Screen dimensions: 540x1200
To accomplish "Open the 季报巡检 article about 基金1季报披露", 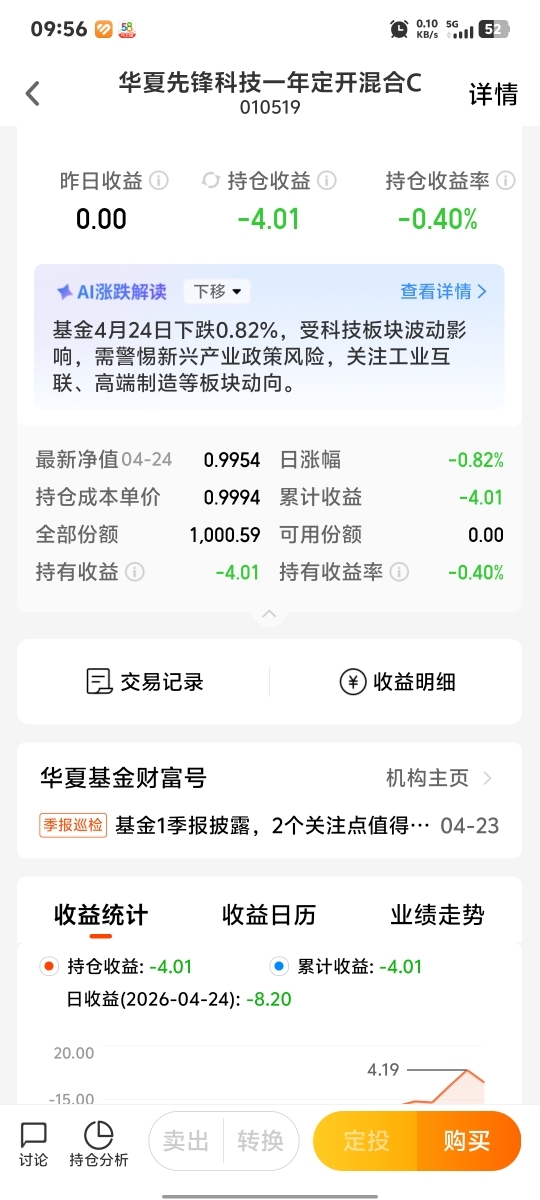I will 269,826.
